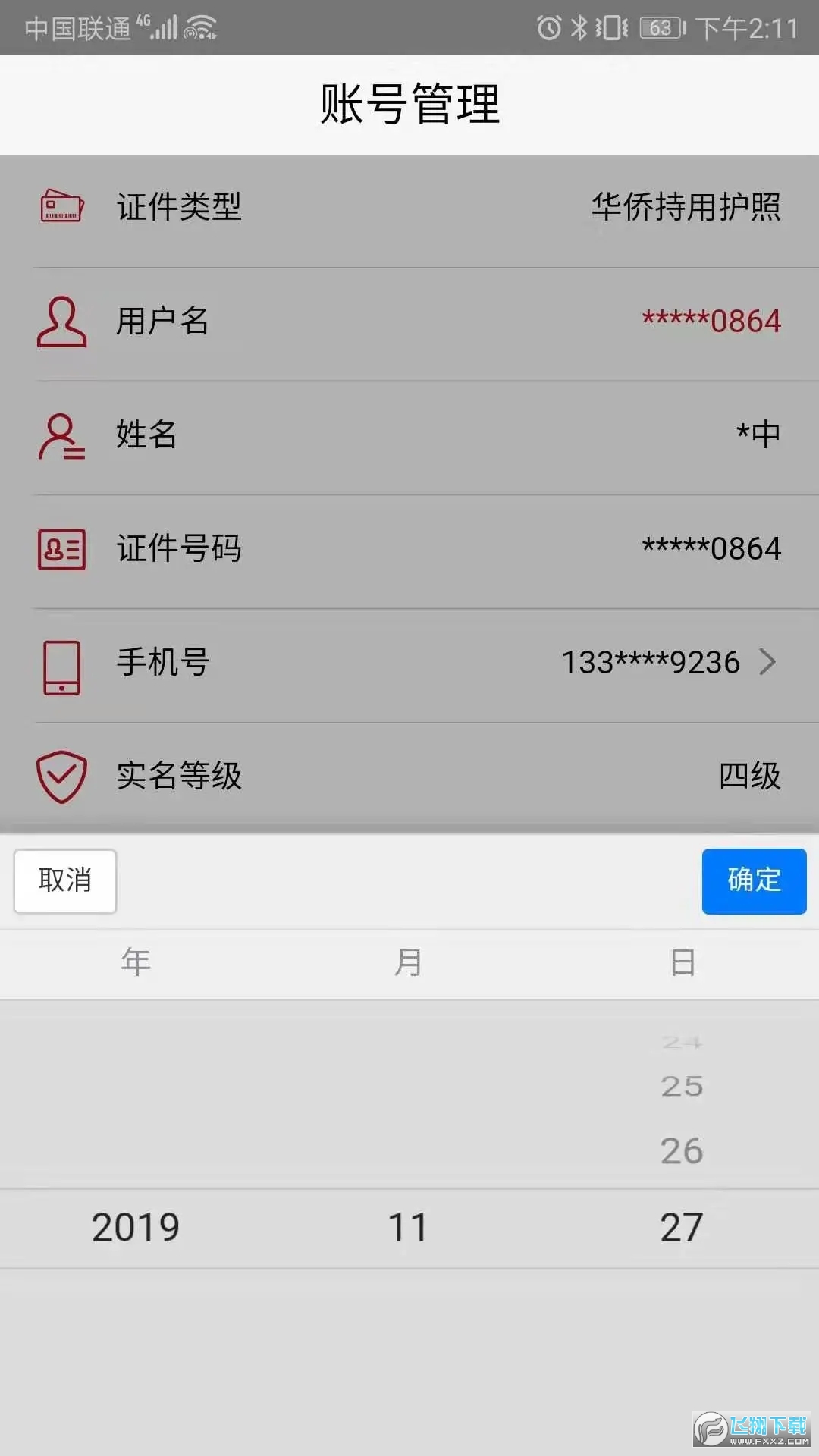Viewport: 819px width, 1456px height.
Task: Select day 26 in the picker
Action: pyautogui.click(x=682, y=1150)
